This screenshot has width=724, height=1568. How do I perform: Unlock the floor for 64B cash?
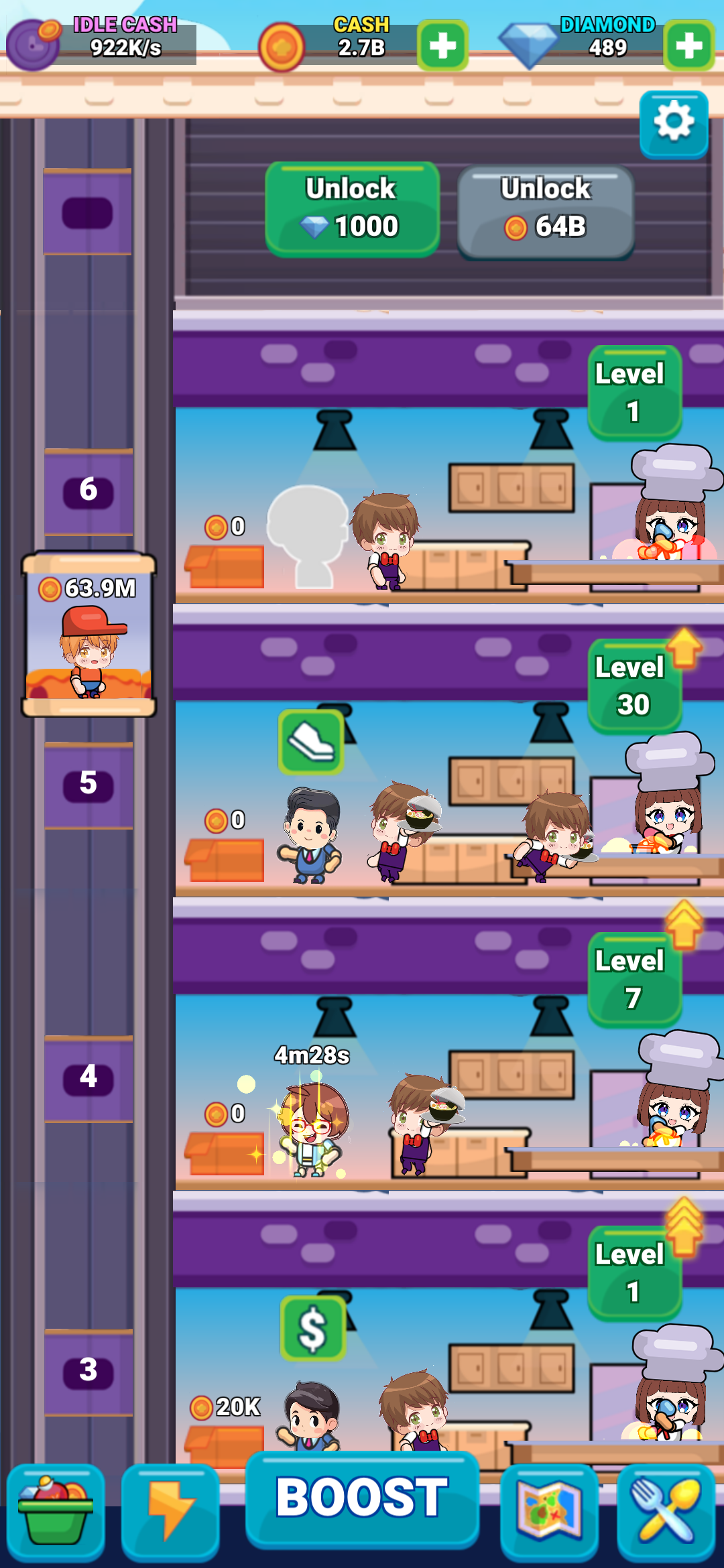tap(546, 212)
